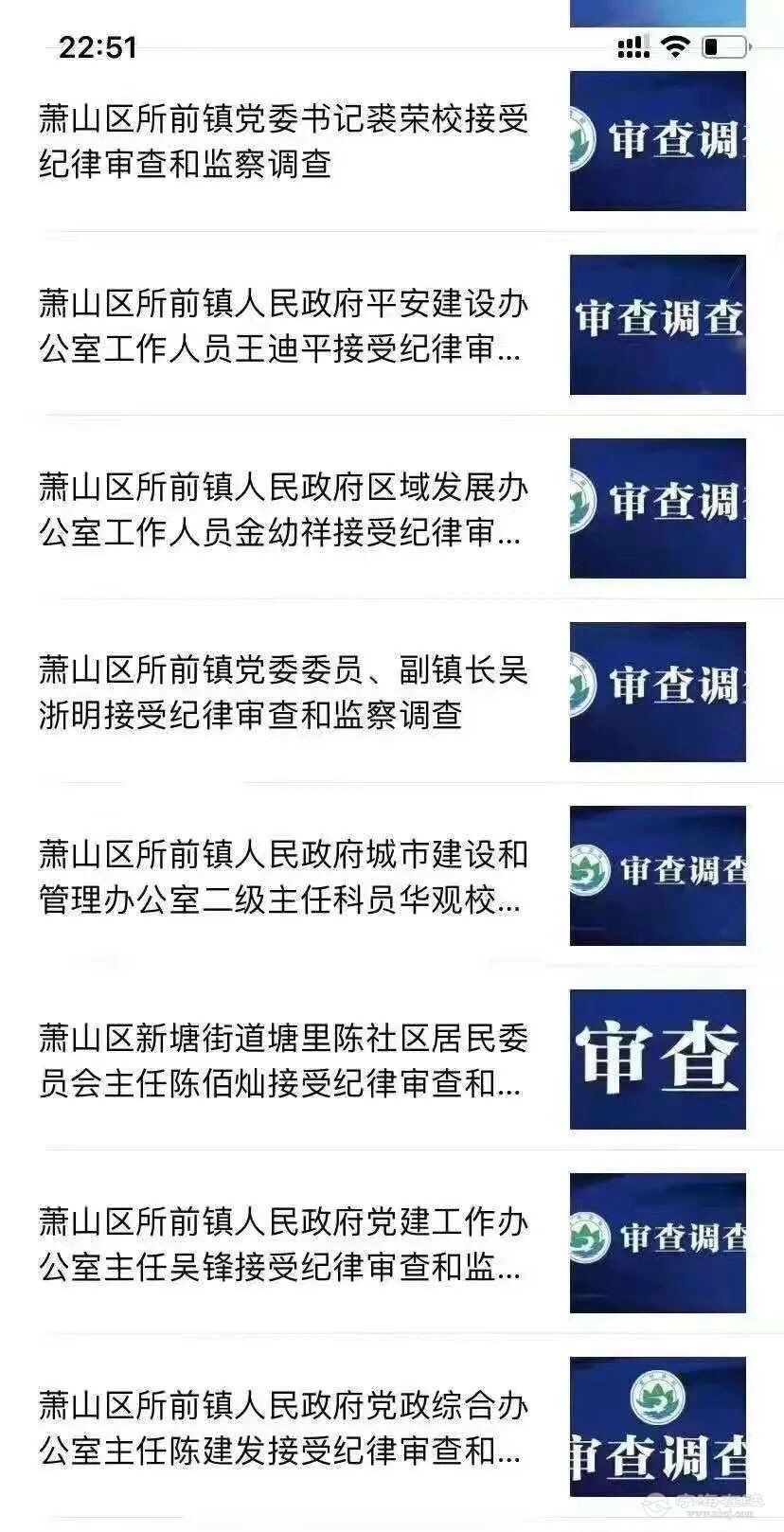Read the news about 金幼祥
The image size is (784, 1532).
[x=284, y=510]
